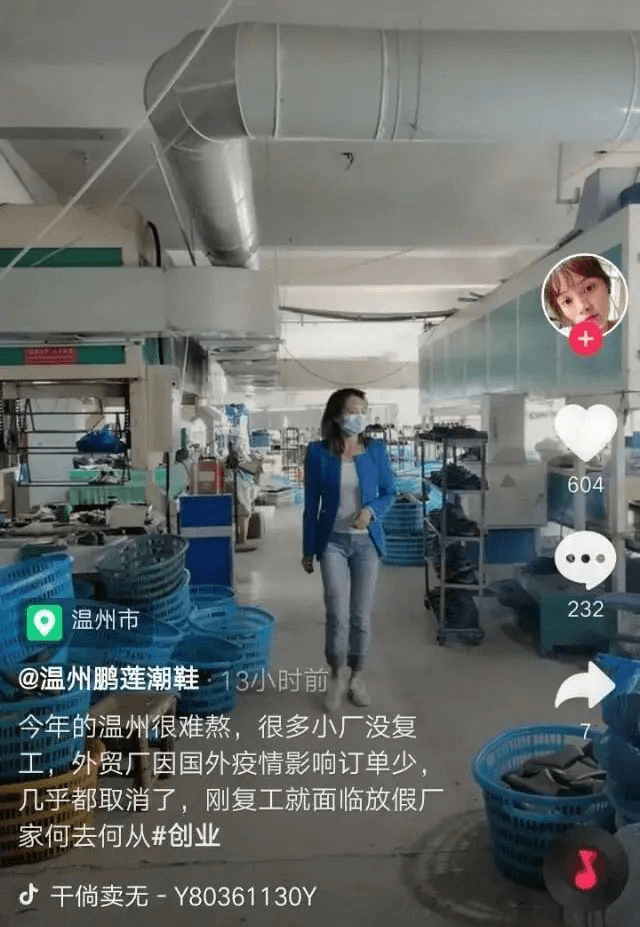The image size is (640, 927).
Task: Follow the creator with the red plus button
Action: click(x=585, y=339)
